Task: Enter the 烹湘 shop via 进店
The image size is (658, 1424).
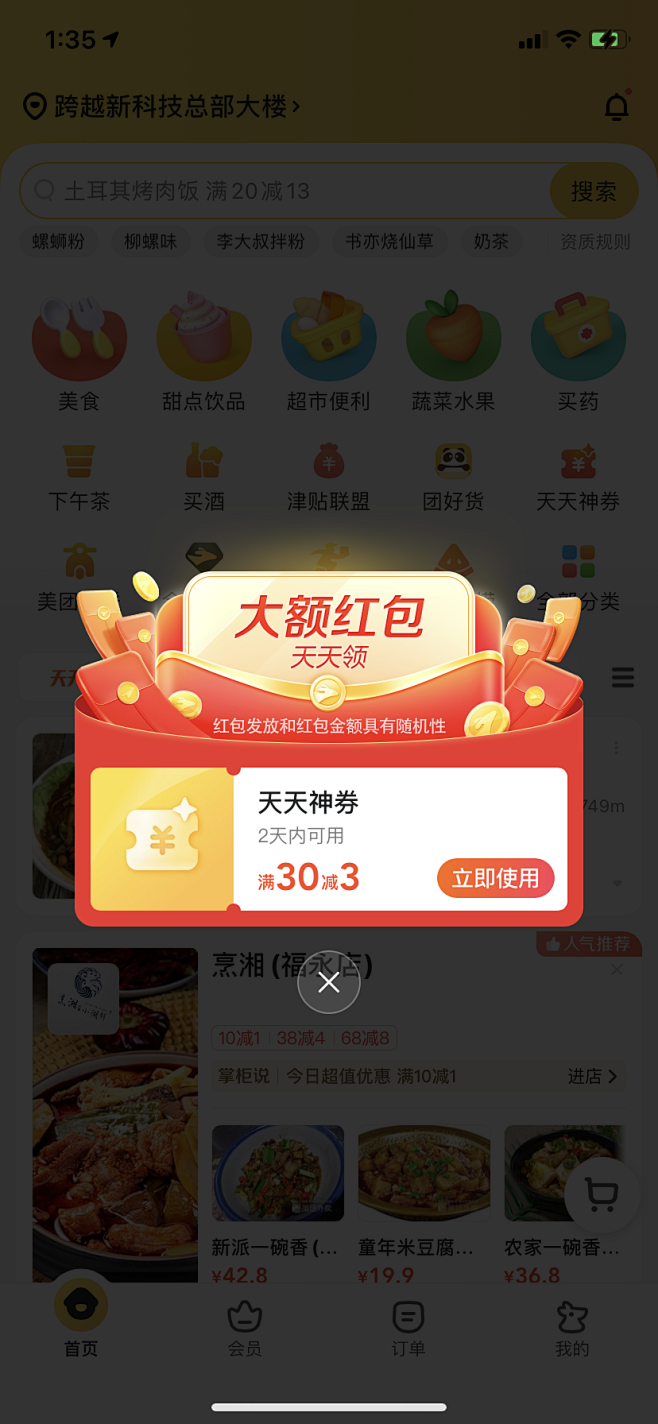Action: pyautogui.click(x=593, y=1076)
